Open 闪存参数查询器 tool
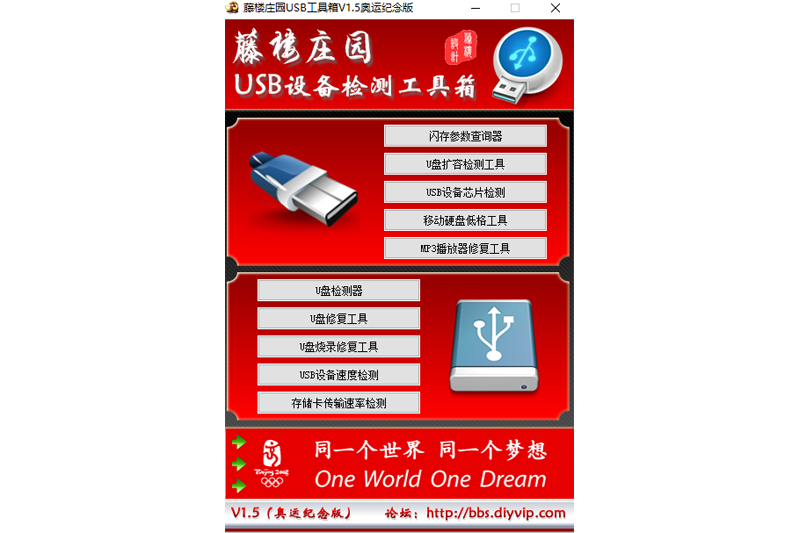This screenshot has height=533, width=800. 465,136
